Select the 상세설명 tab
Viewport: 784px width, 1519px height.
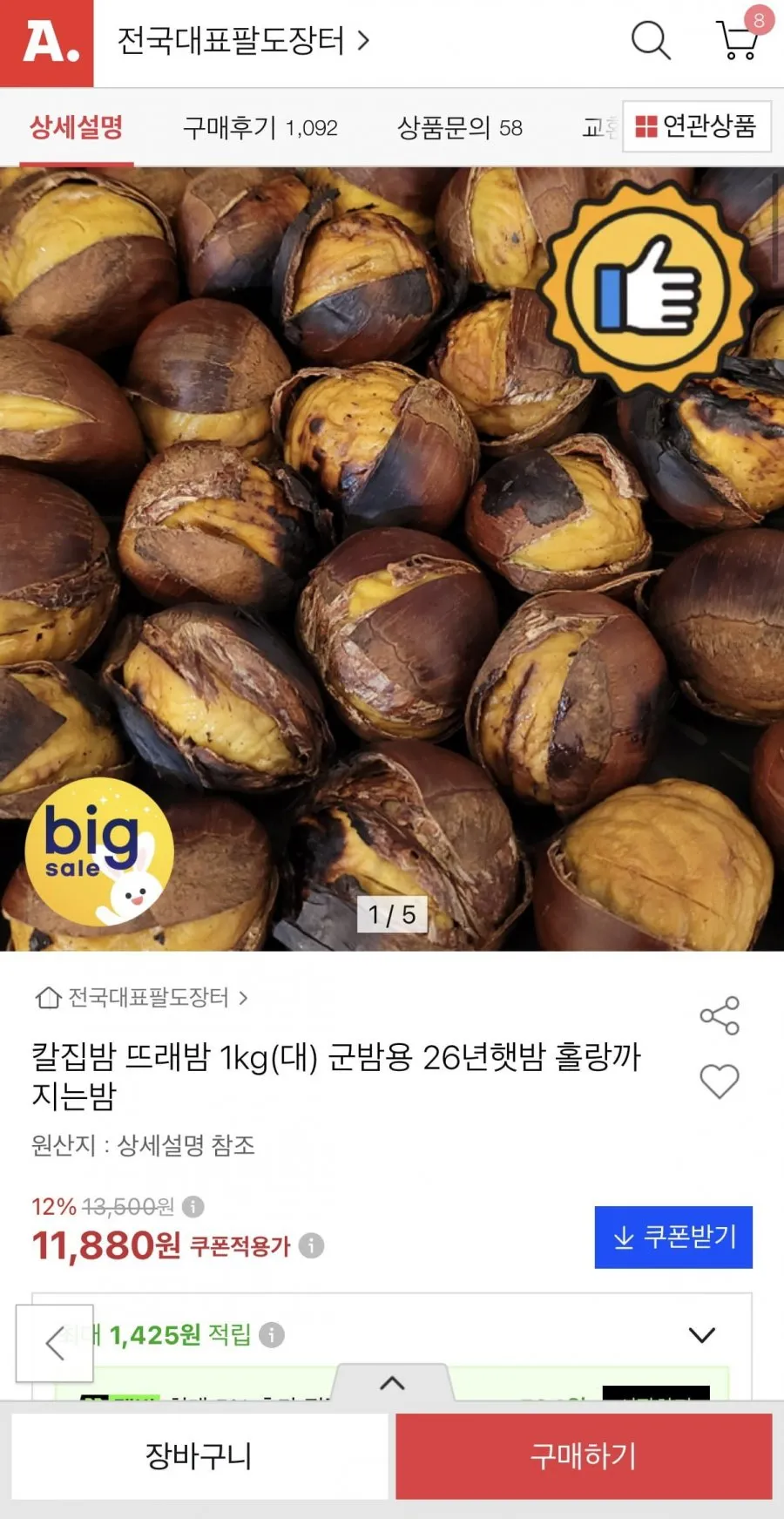(77, 128)
